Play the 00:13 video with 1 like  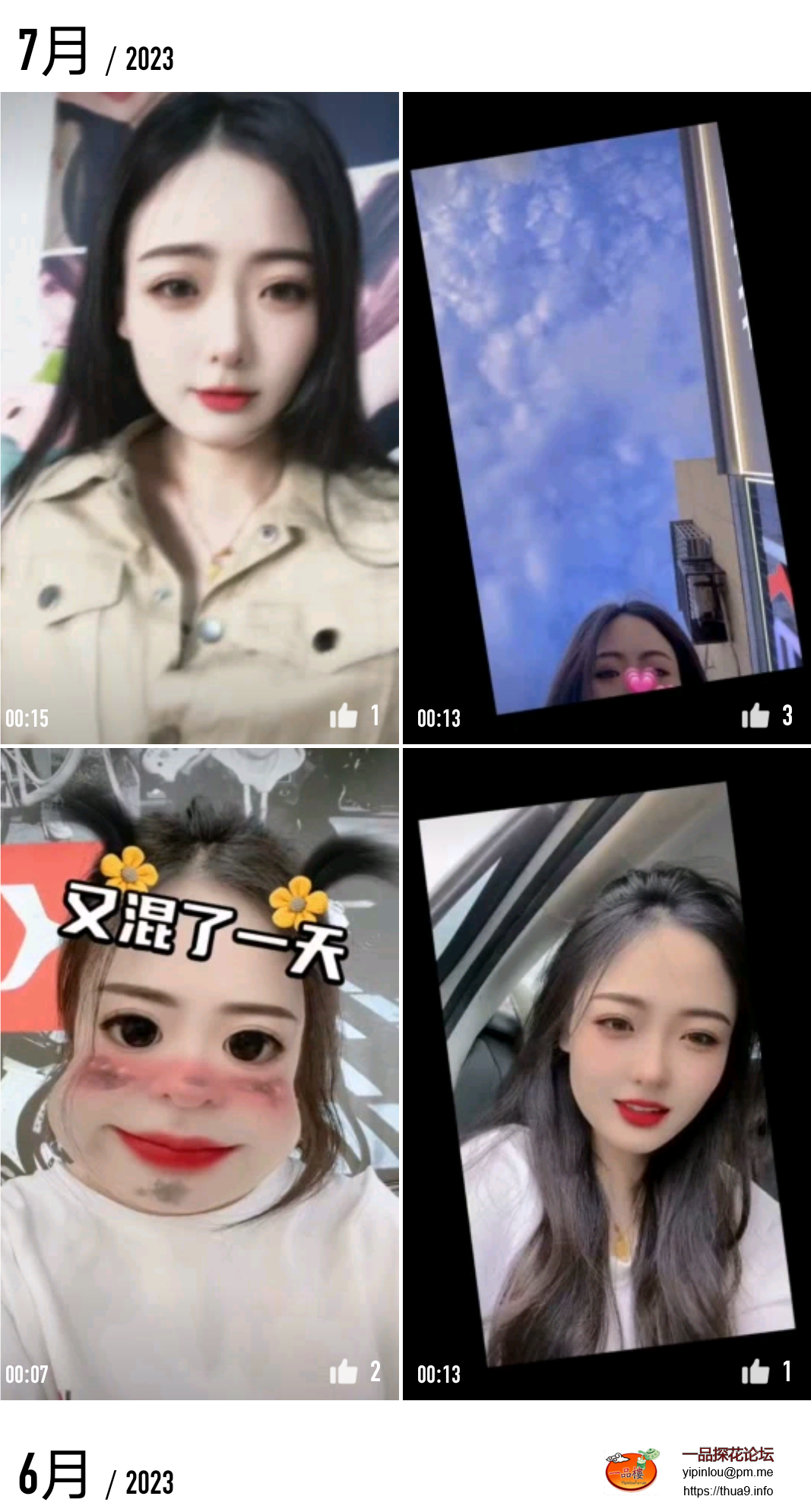607,1073
